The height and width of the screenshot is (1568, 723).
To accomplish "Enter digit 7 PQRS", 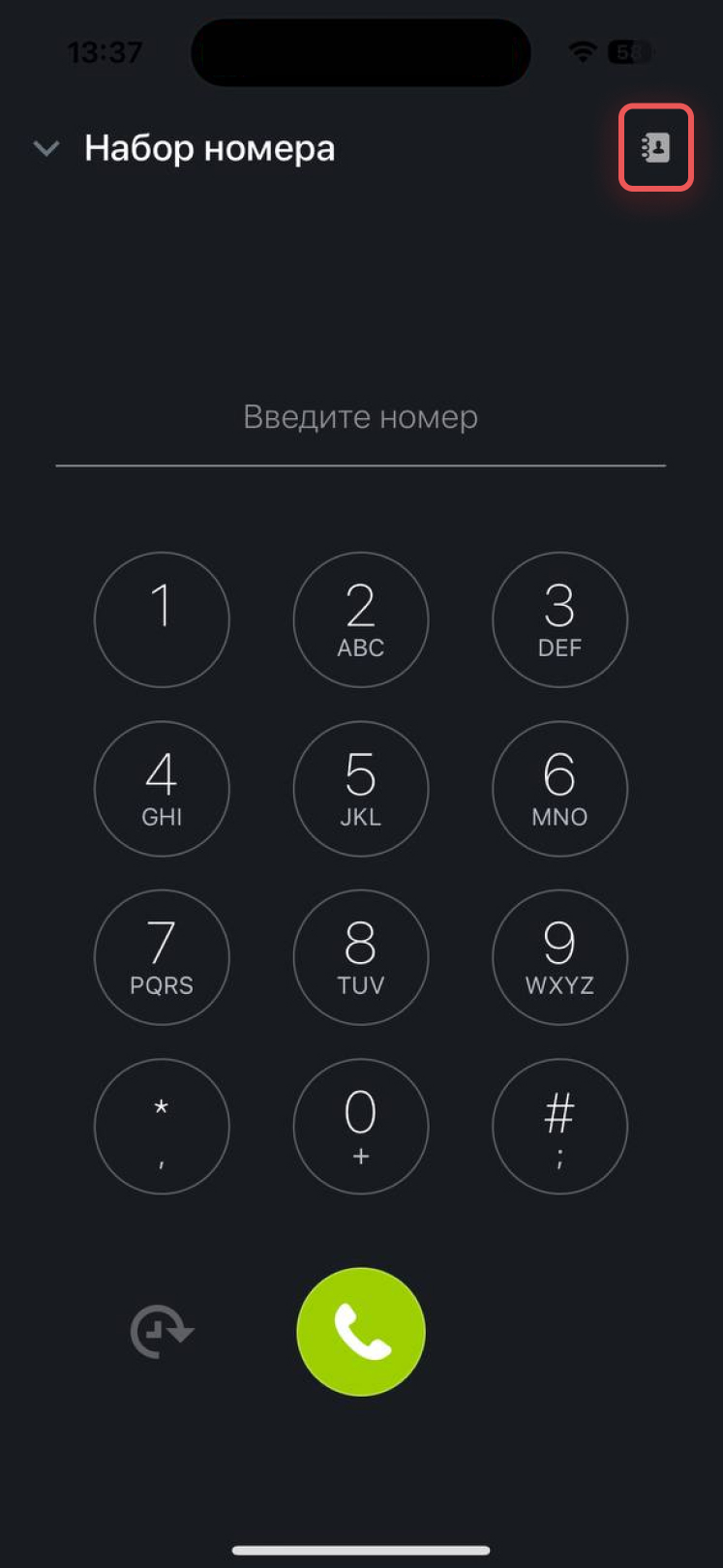I will [162, 957].
